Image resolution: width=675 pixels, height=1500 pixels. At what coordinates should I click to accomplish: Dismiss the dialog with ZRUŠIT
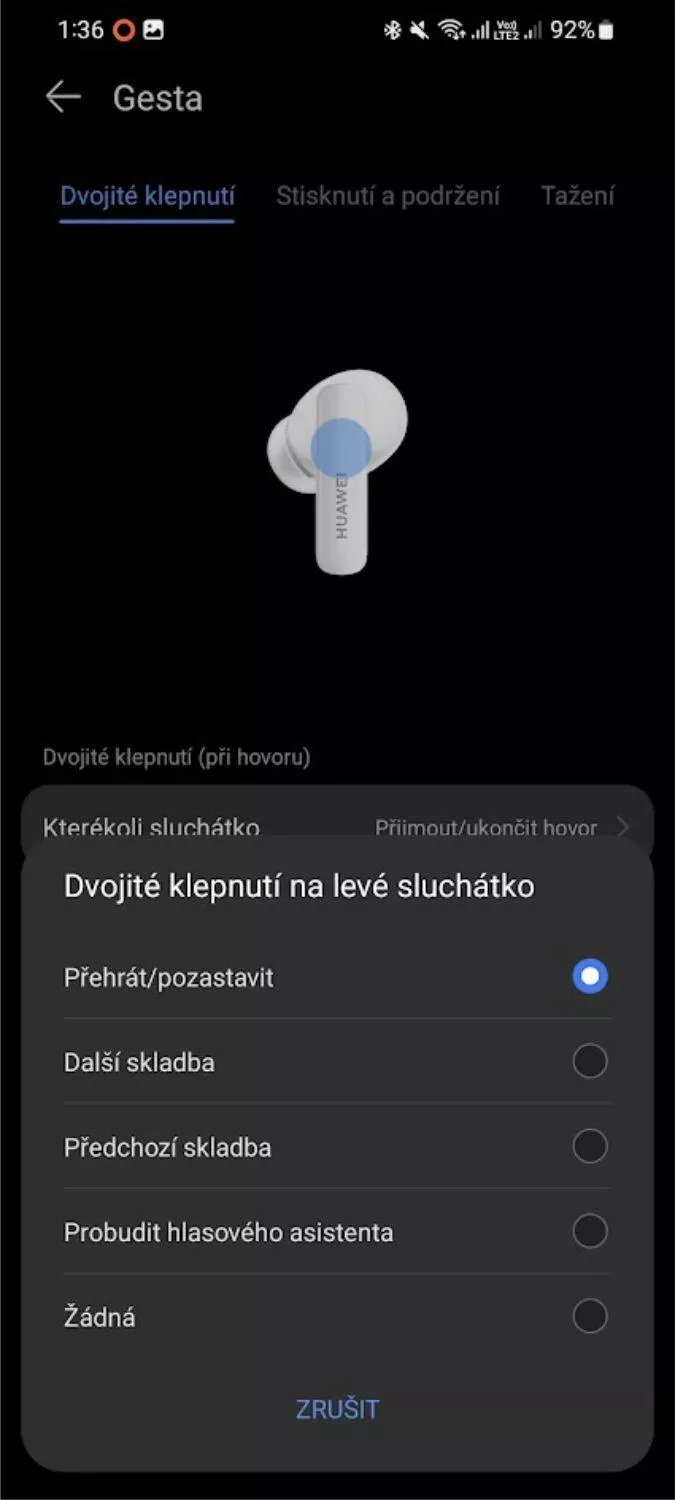[337, 1409]
